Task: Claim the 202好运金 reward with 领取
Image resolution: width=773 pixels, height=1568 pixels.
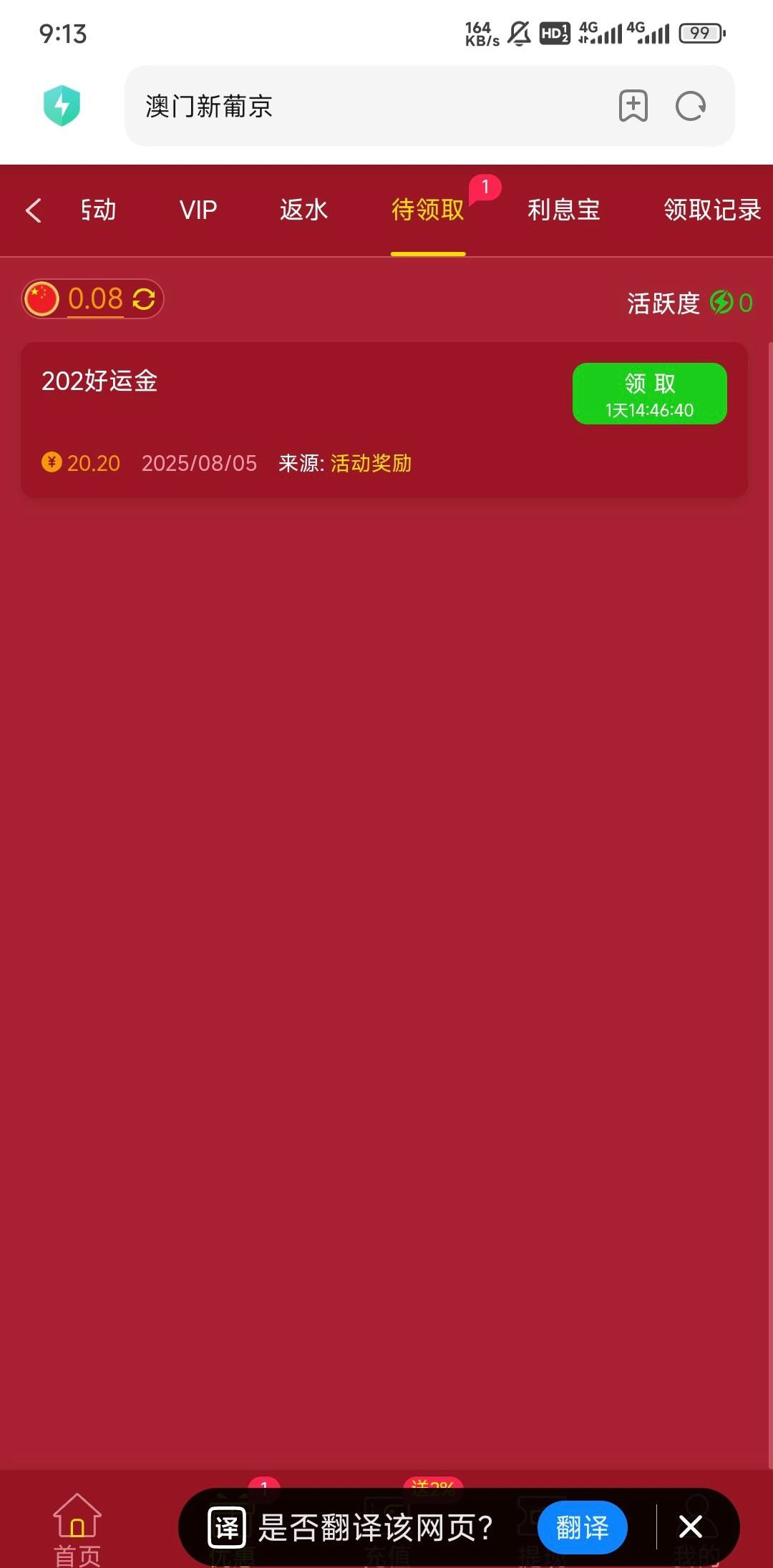Action: tap(650, 394)
